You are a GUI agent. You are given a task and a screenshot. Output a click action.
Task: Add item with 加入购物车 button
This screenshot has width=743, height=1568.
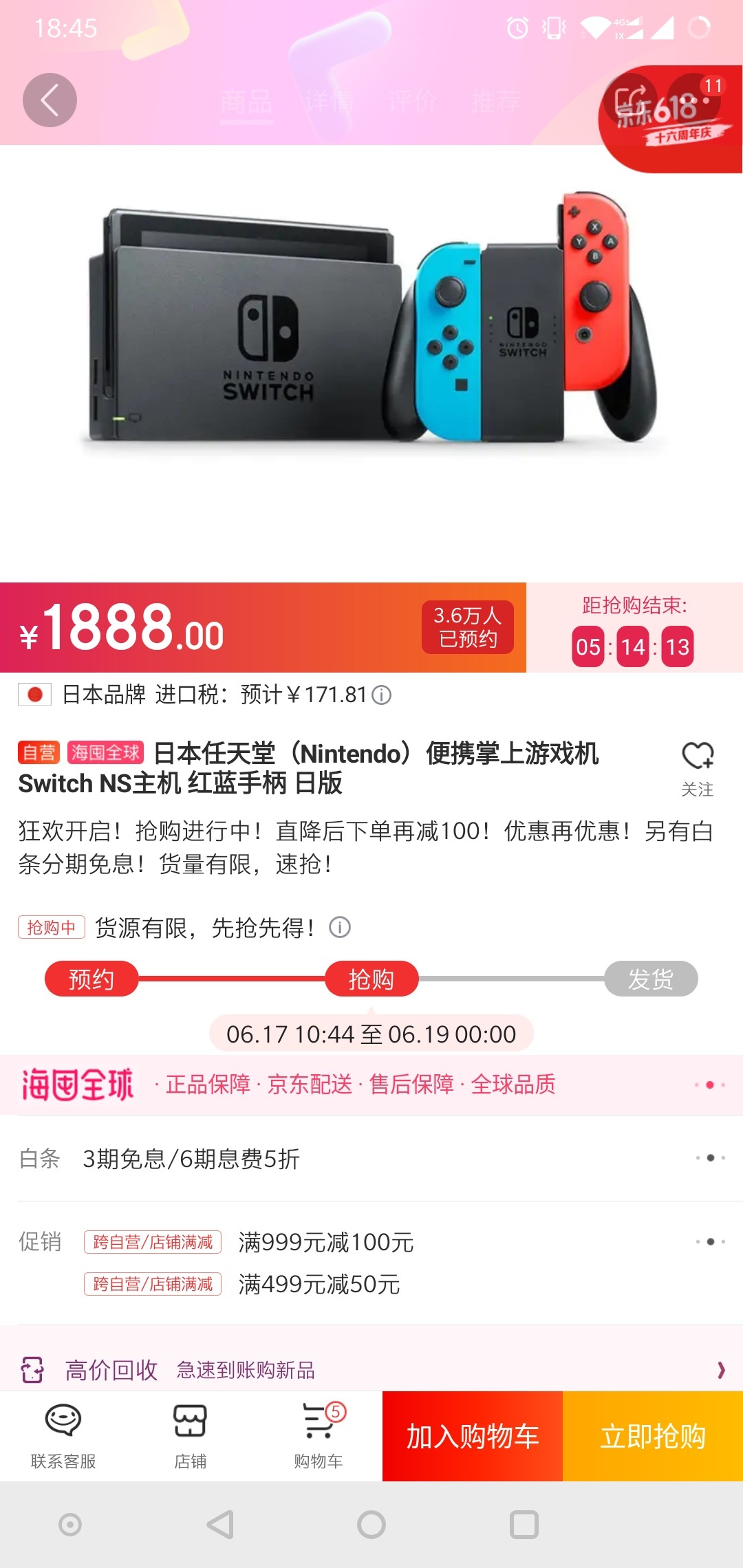coord(473,1436)
